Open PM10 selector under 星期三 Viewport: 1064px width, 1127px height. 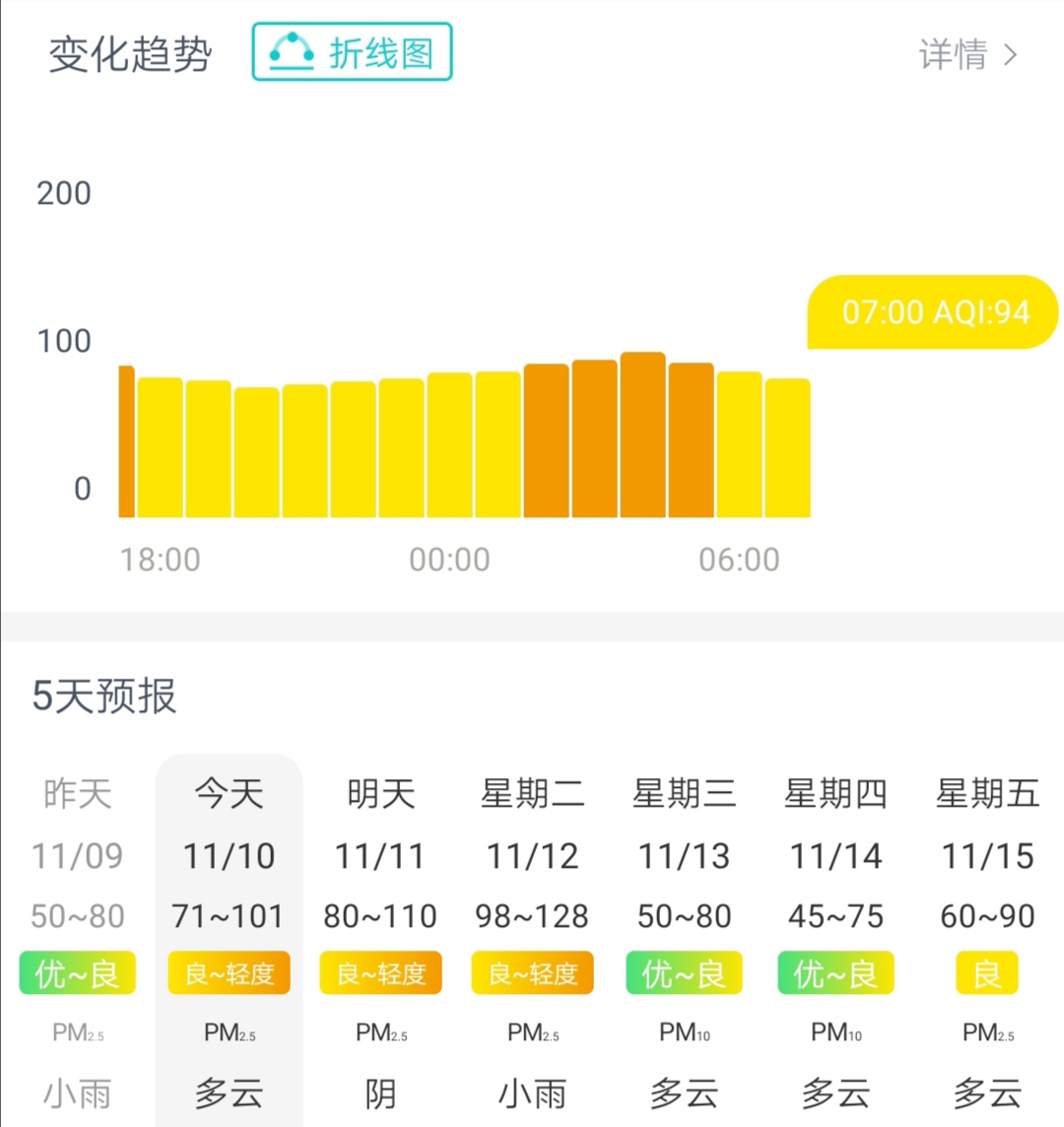click(x=683, y=1032)
